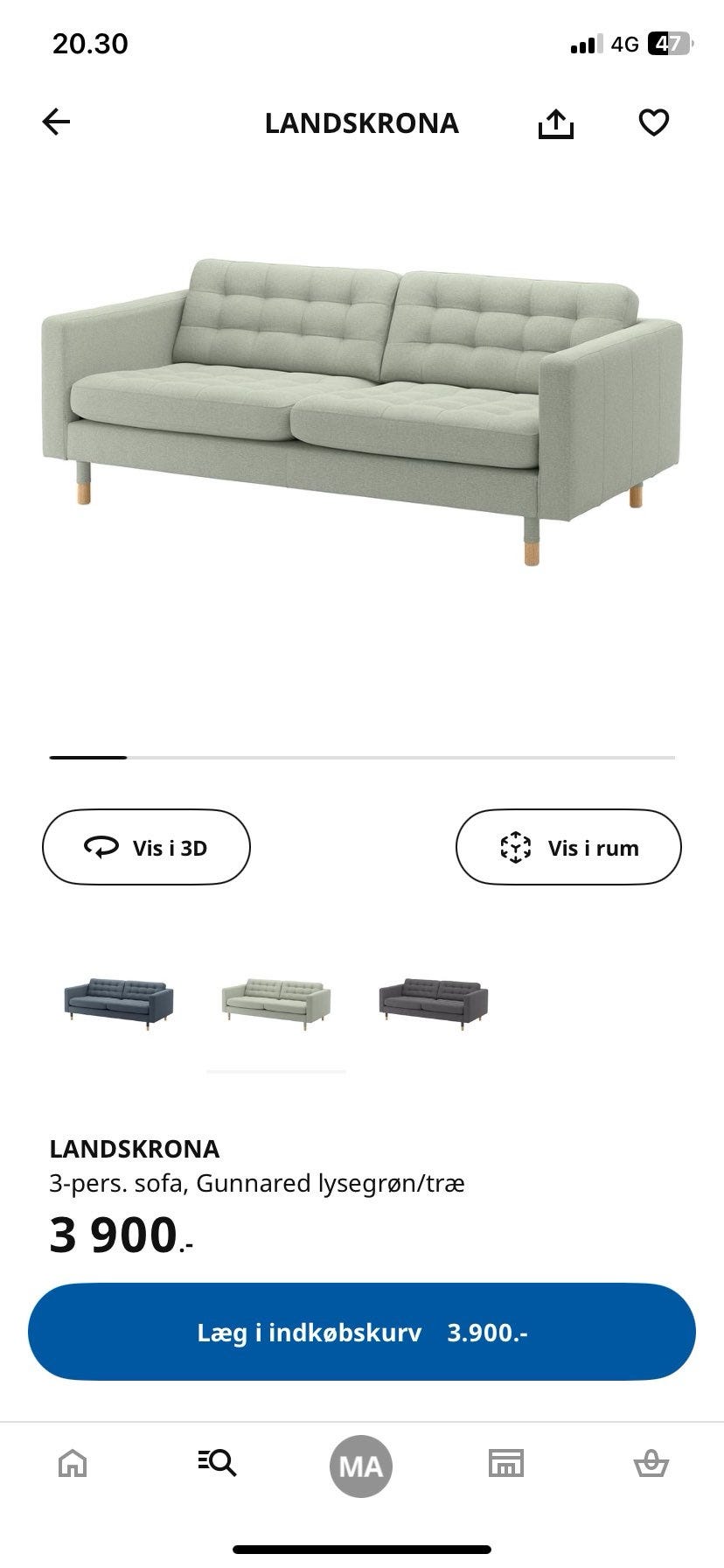Save the sofa to favorites with the heart
This screenshot has height=1568, width=724.
pos(654,122)
